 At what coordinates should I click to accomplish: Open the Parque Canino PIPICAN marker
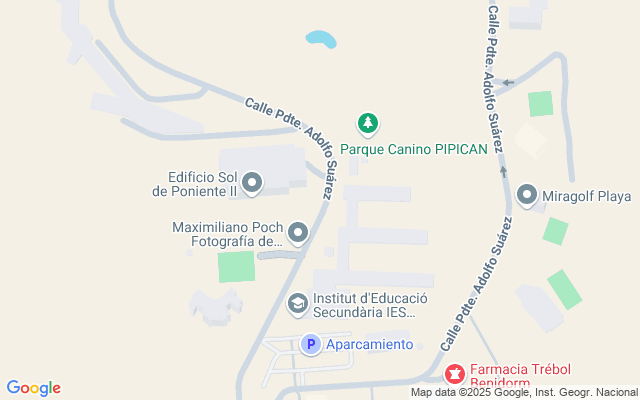(369, 124)
